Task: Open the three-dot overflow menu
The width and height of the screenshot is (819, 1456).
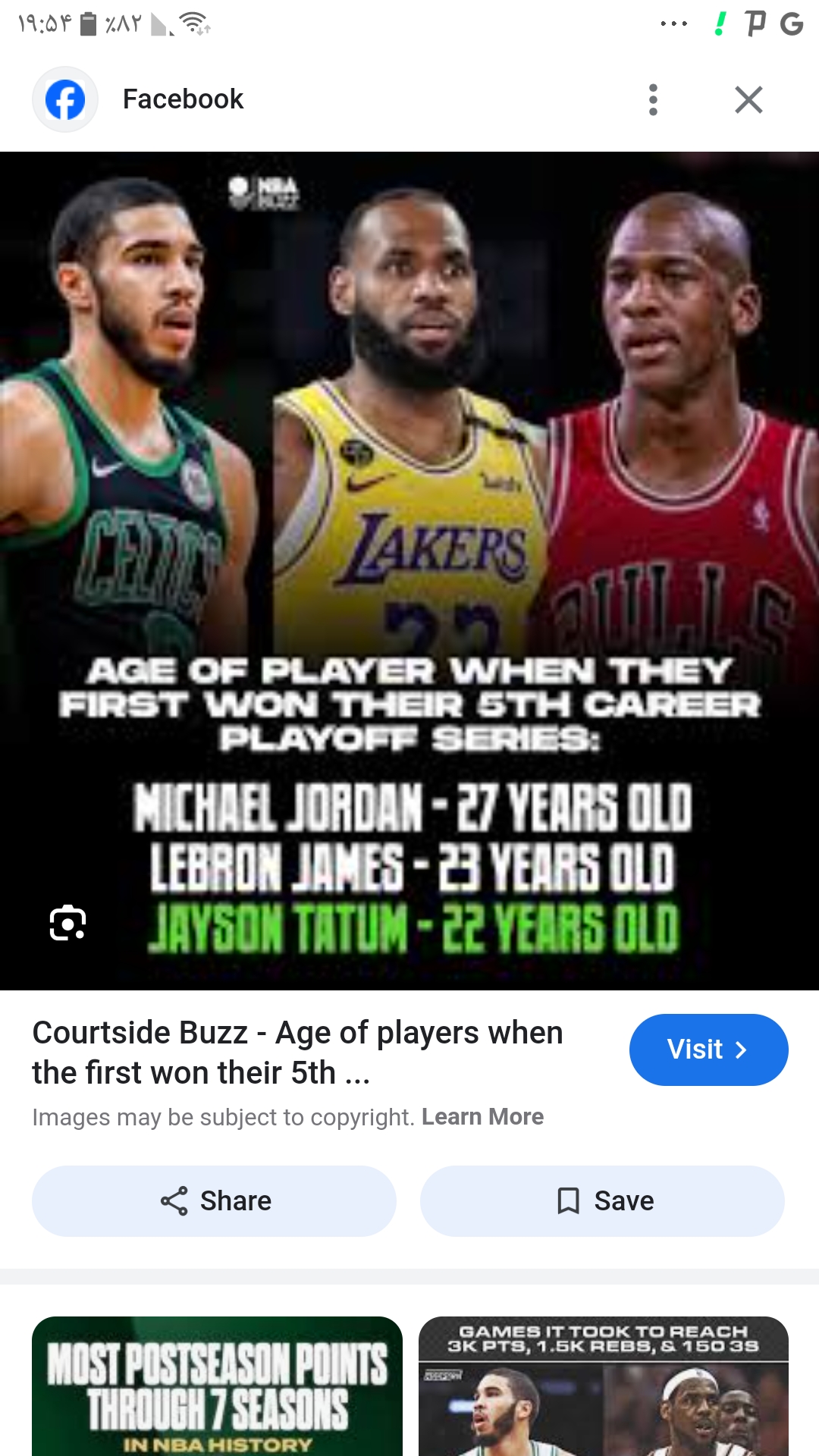Action: click(653, 99)
